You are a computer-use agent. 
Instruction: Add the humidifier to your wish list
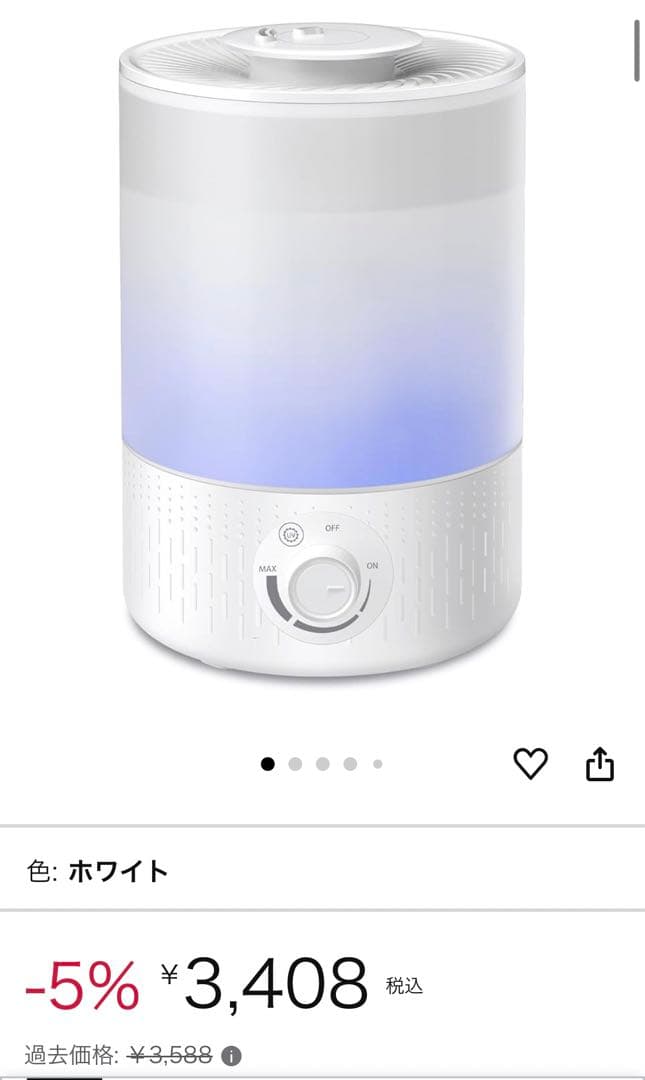530,764
